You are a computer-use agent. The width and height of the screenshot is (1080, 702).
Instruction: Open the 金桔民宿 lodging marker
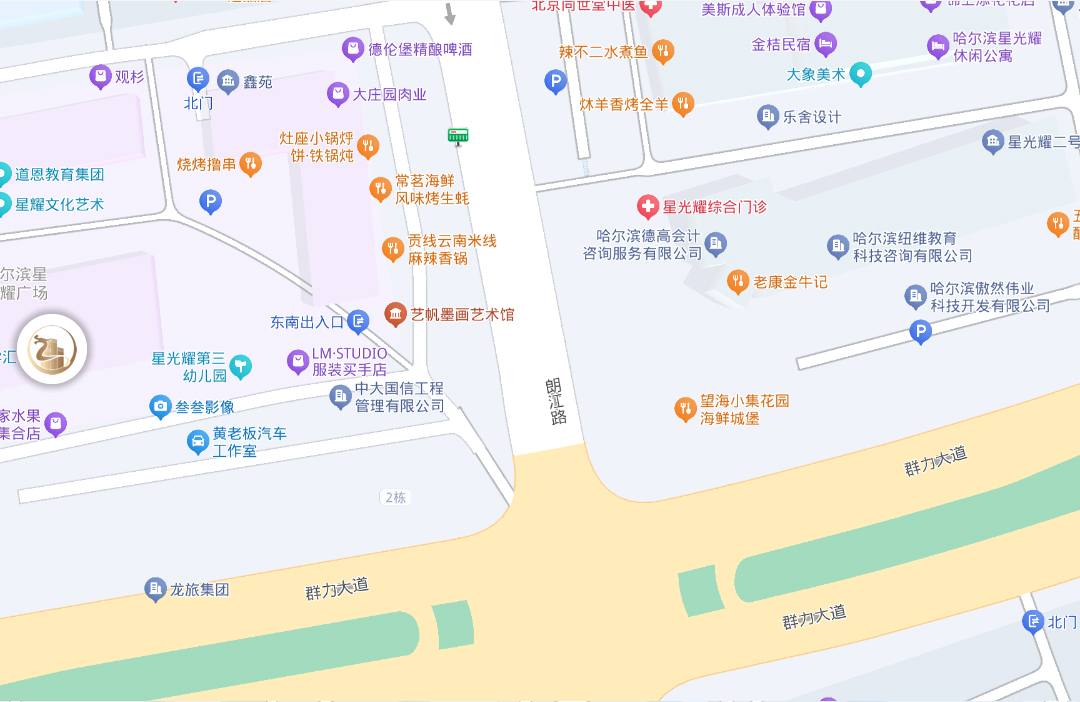(x=826, y=44)
